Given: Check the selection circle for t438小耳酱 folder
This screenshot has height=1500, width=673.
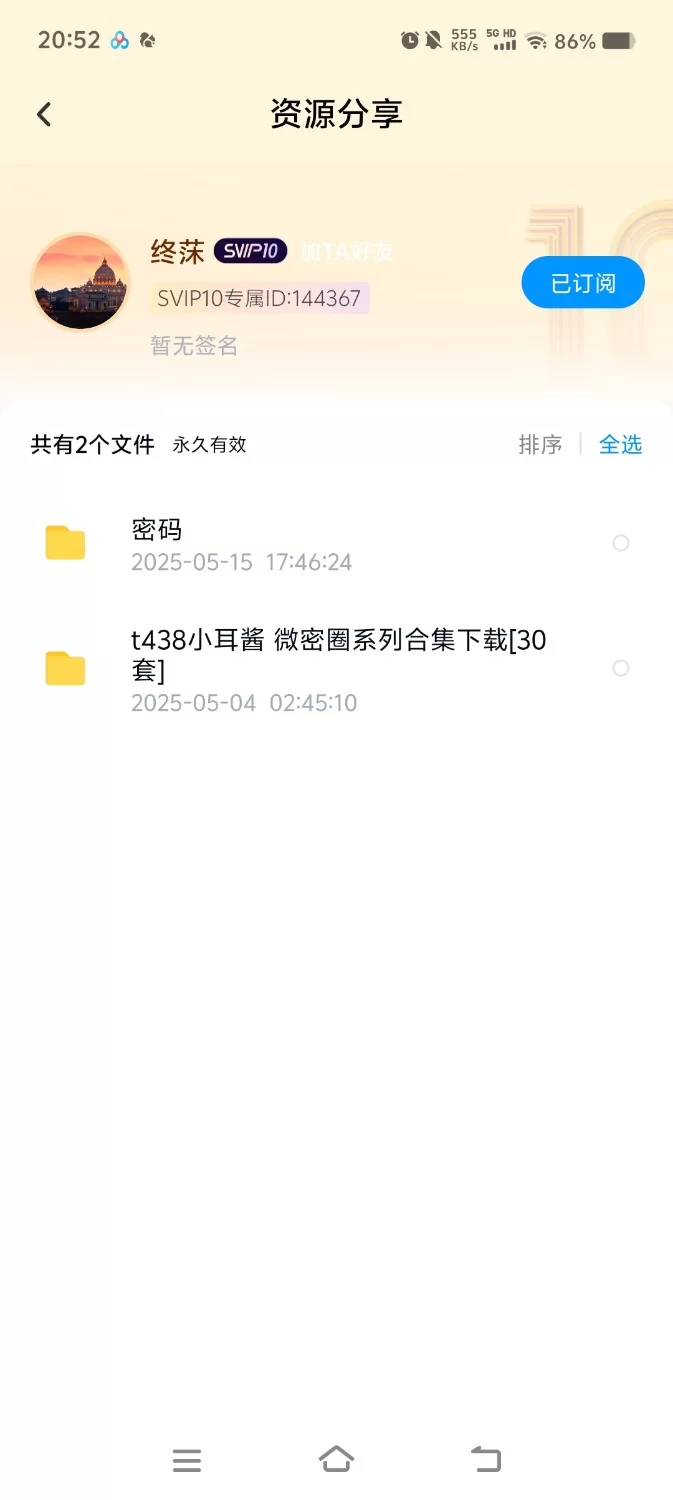Looking at the screenshot, I should coord(621,668).
